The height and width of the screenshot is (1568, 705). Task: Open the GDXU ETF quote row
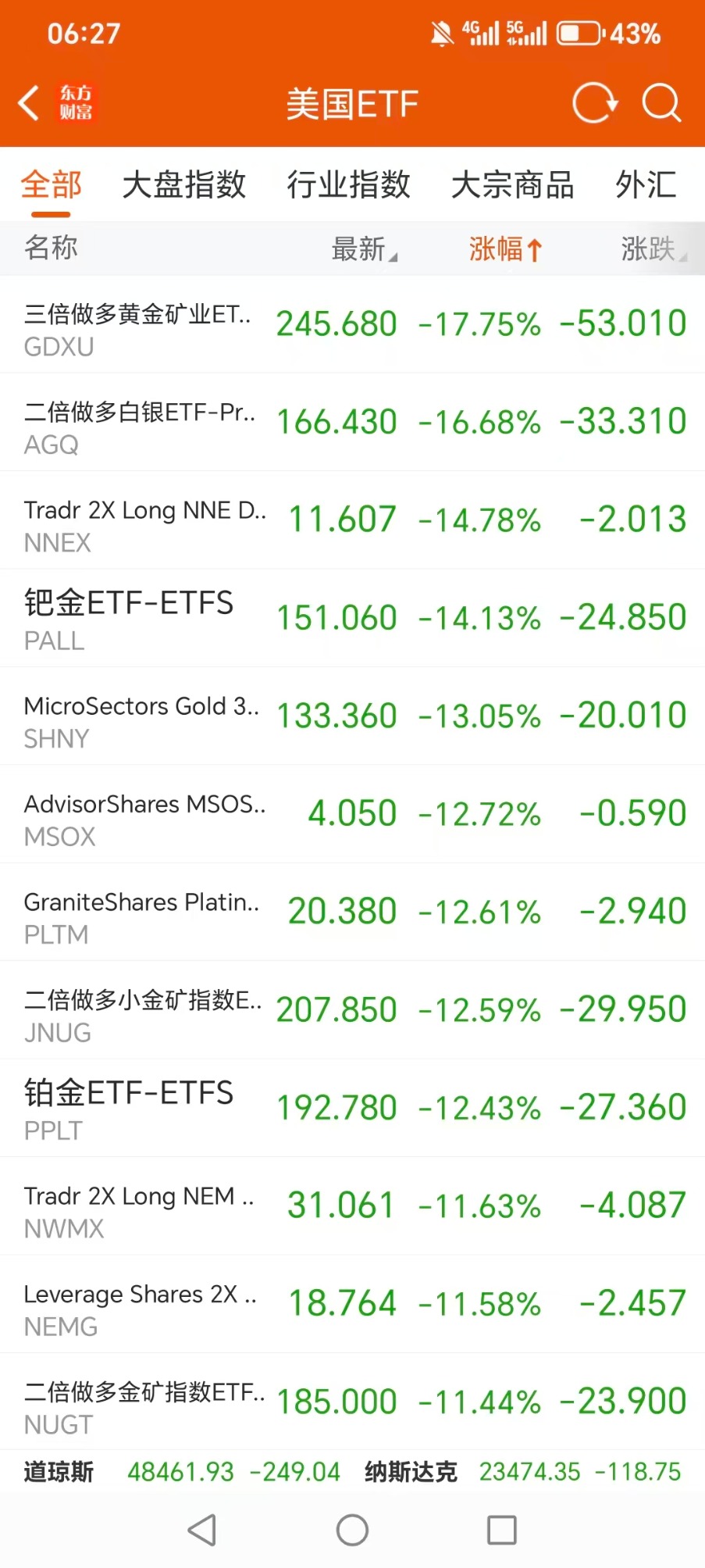pyautogui.click(x=351, y=324)
